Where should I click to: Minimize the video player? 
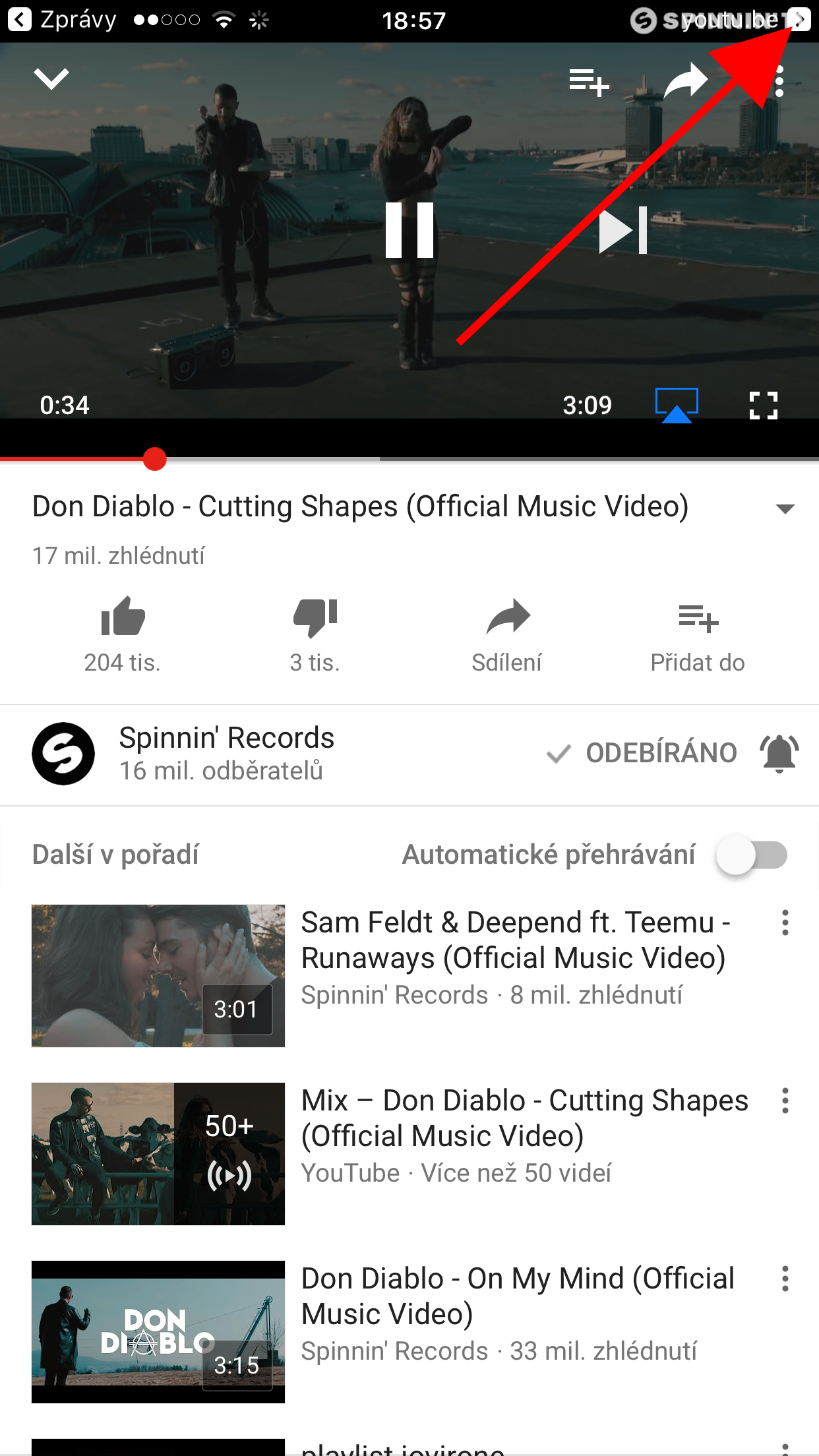point(51,79)
